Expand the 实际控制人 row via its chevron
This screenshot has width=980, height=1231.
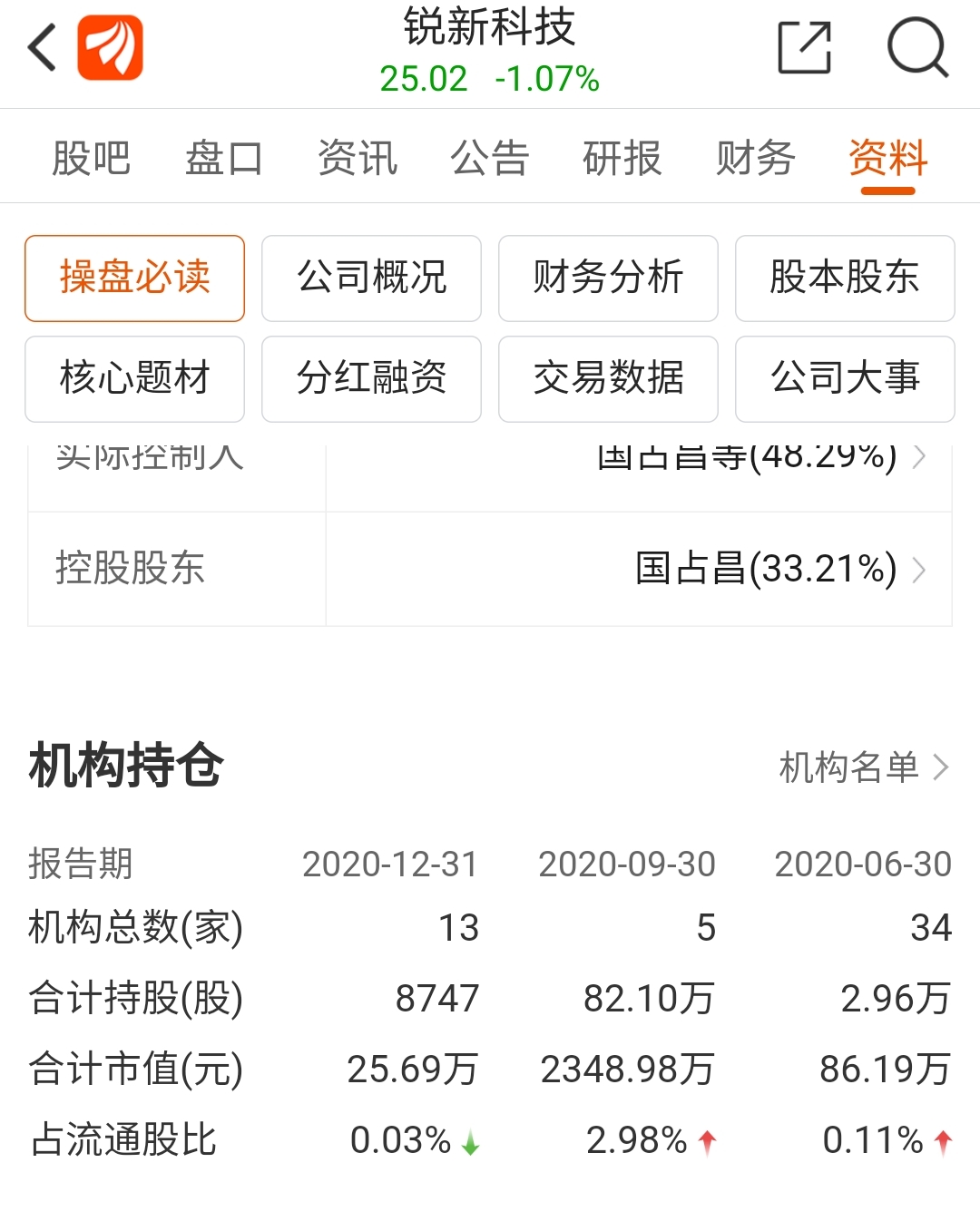pos(918,456)
